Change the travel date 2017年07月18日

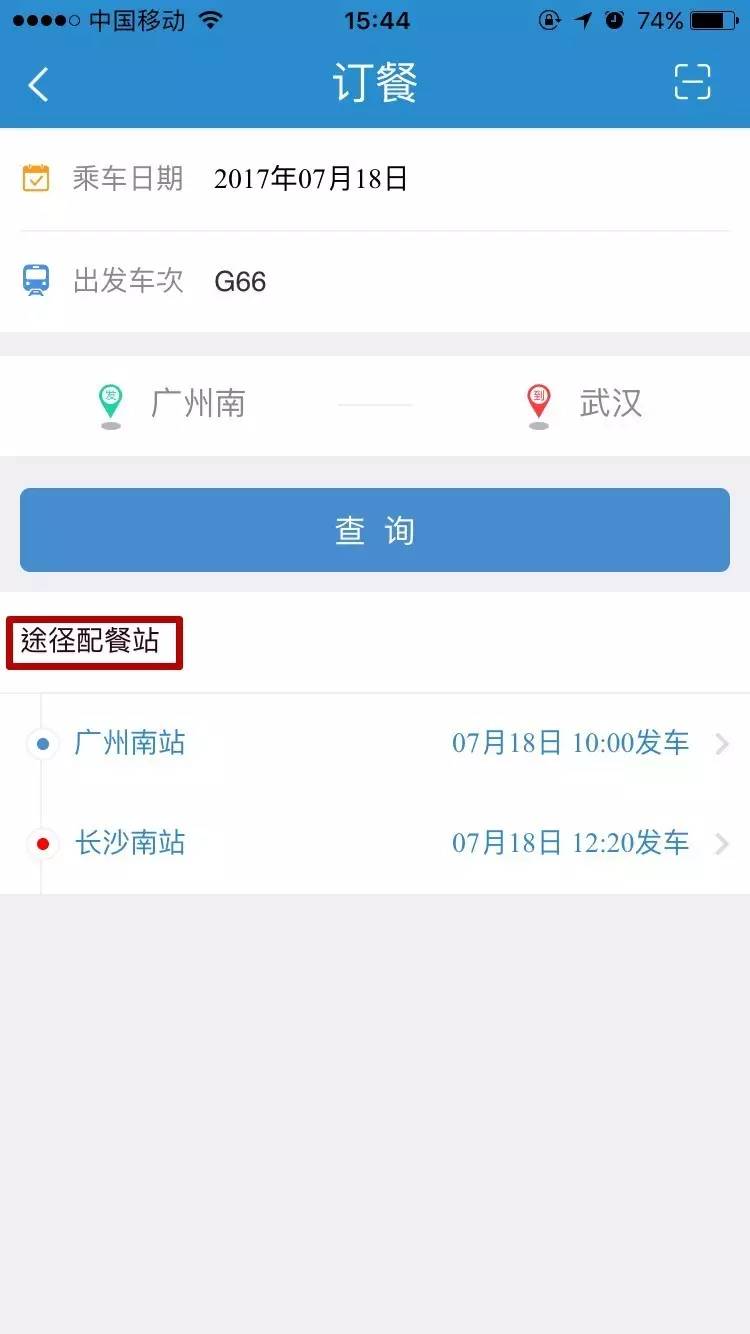point(311,180)
